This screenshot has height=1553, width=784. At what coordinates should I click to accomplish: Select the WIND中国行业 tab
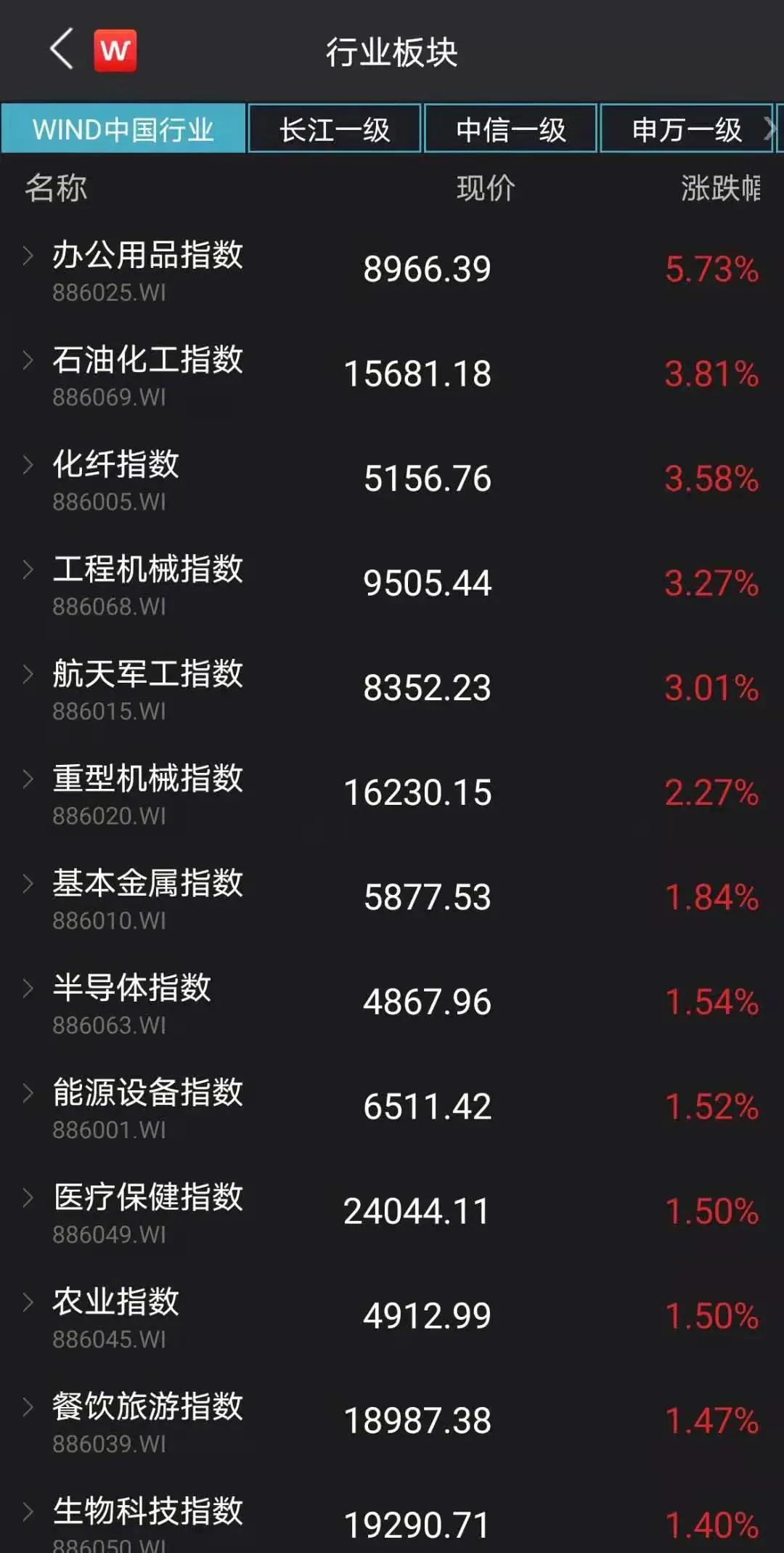tap(122, 129)
